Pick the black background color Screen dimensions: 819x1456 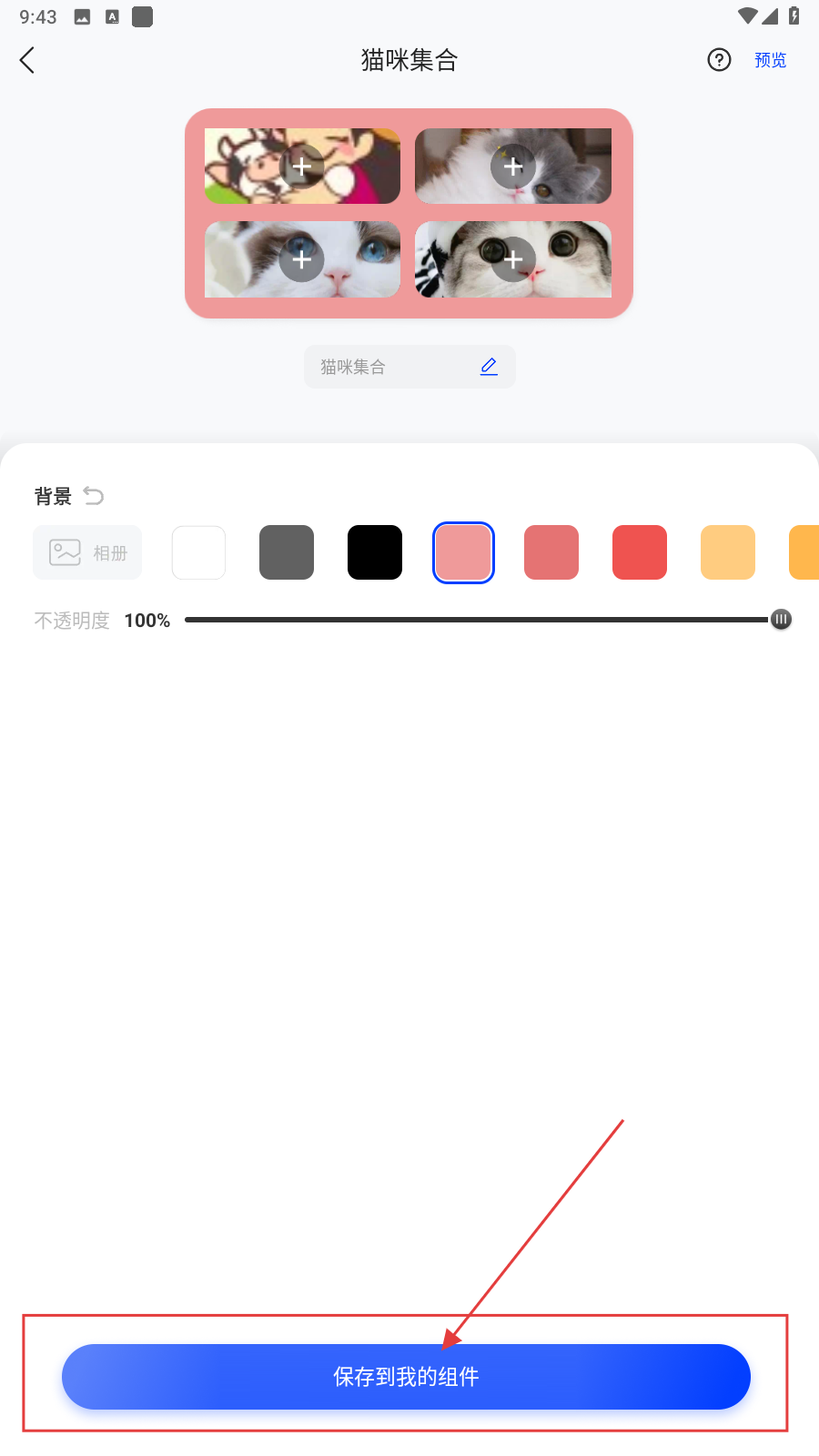[x=375, y=552]
